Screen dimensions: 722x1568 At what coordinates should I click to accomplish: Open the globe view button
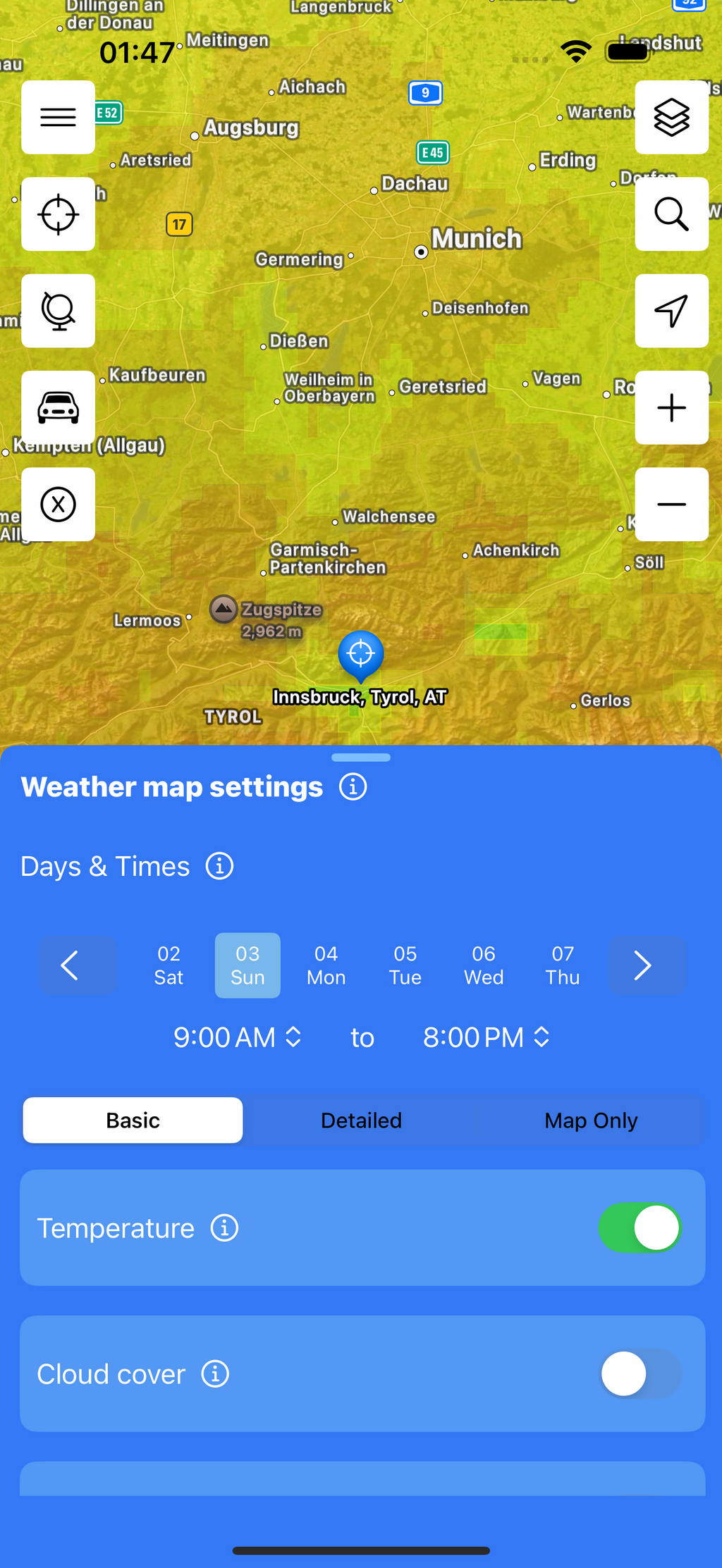pos(58,311)
